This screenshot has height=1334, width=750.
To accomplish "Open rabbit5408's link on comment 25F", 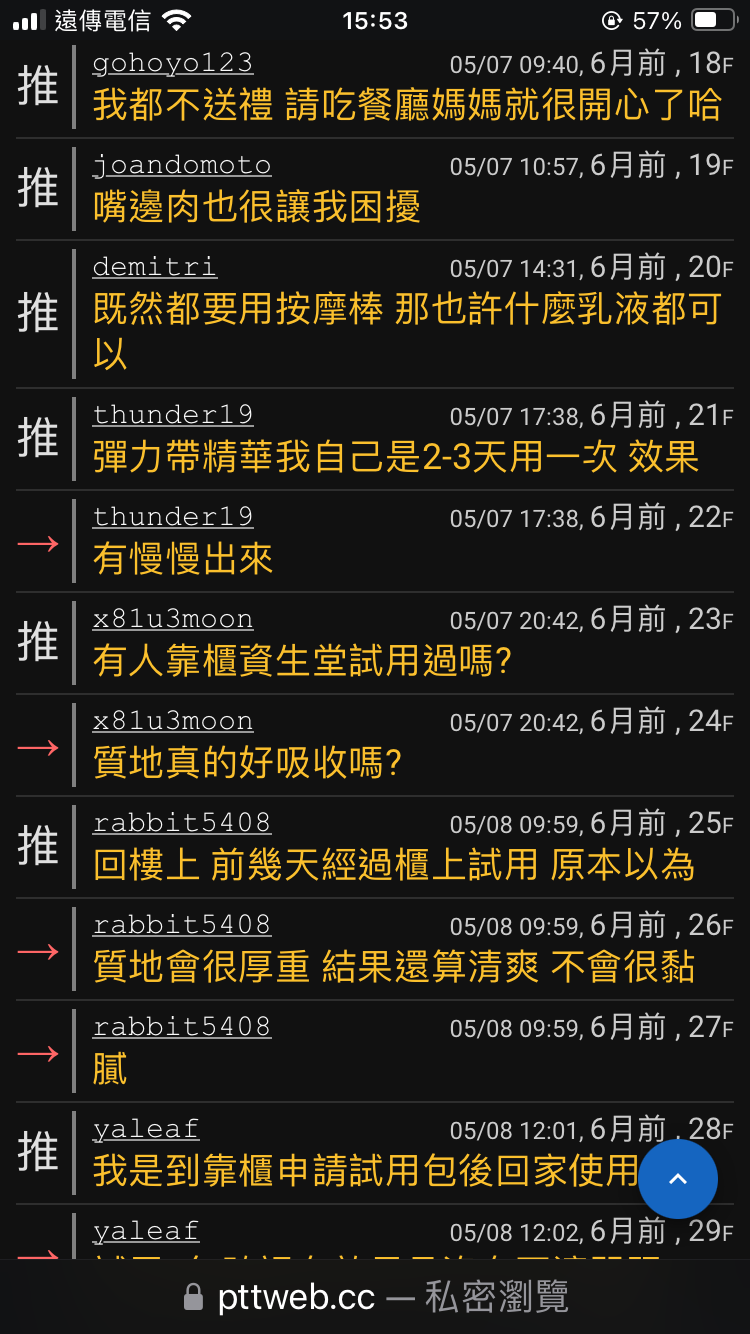I will click(x=182, y=824).
